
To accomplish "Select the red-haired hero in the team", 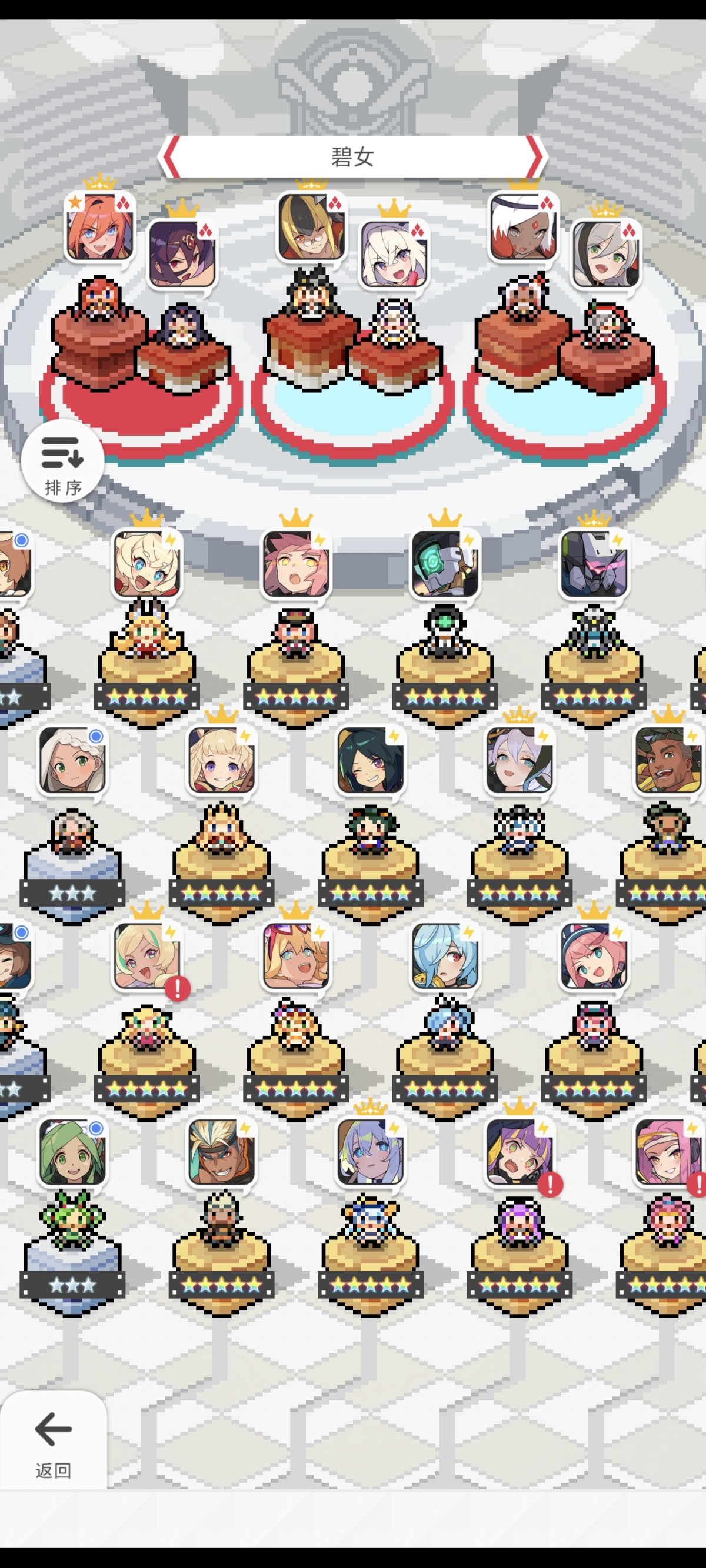I will click(x=100, y=227).
